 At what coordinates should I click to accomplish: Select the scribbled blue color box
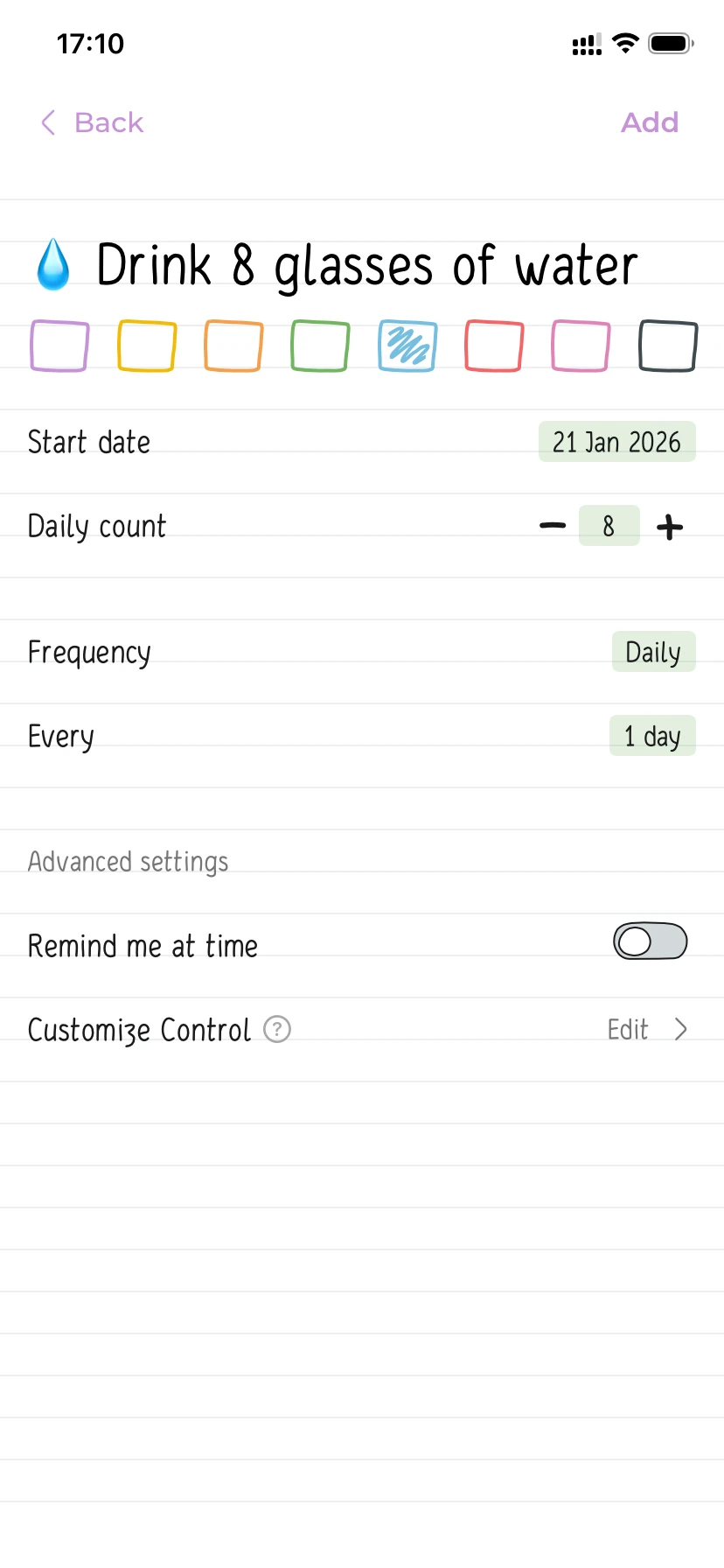[x=406, y=345]
